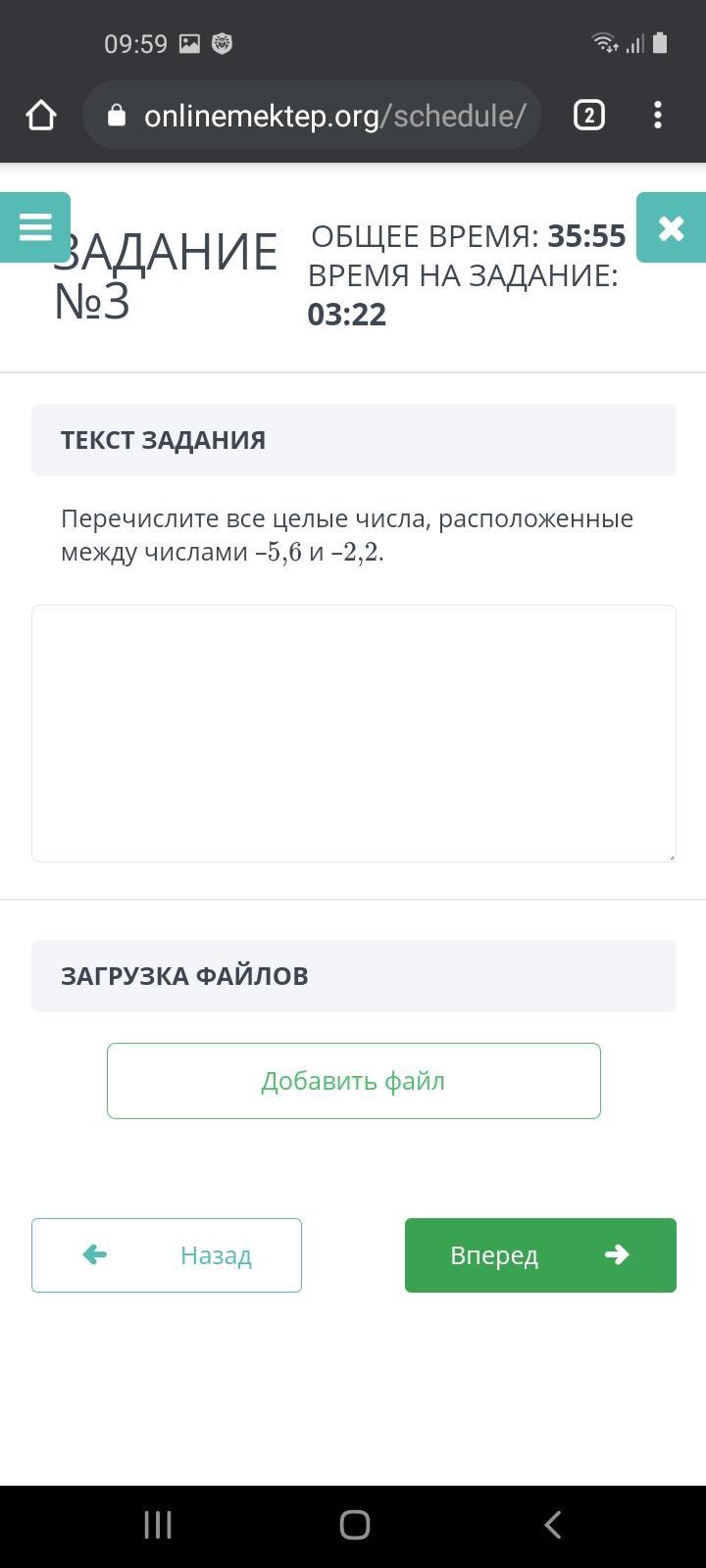This screenshot has height=1568, width=706.
Task: Tap the onlinemektep.org address bar
Action: 324,116
